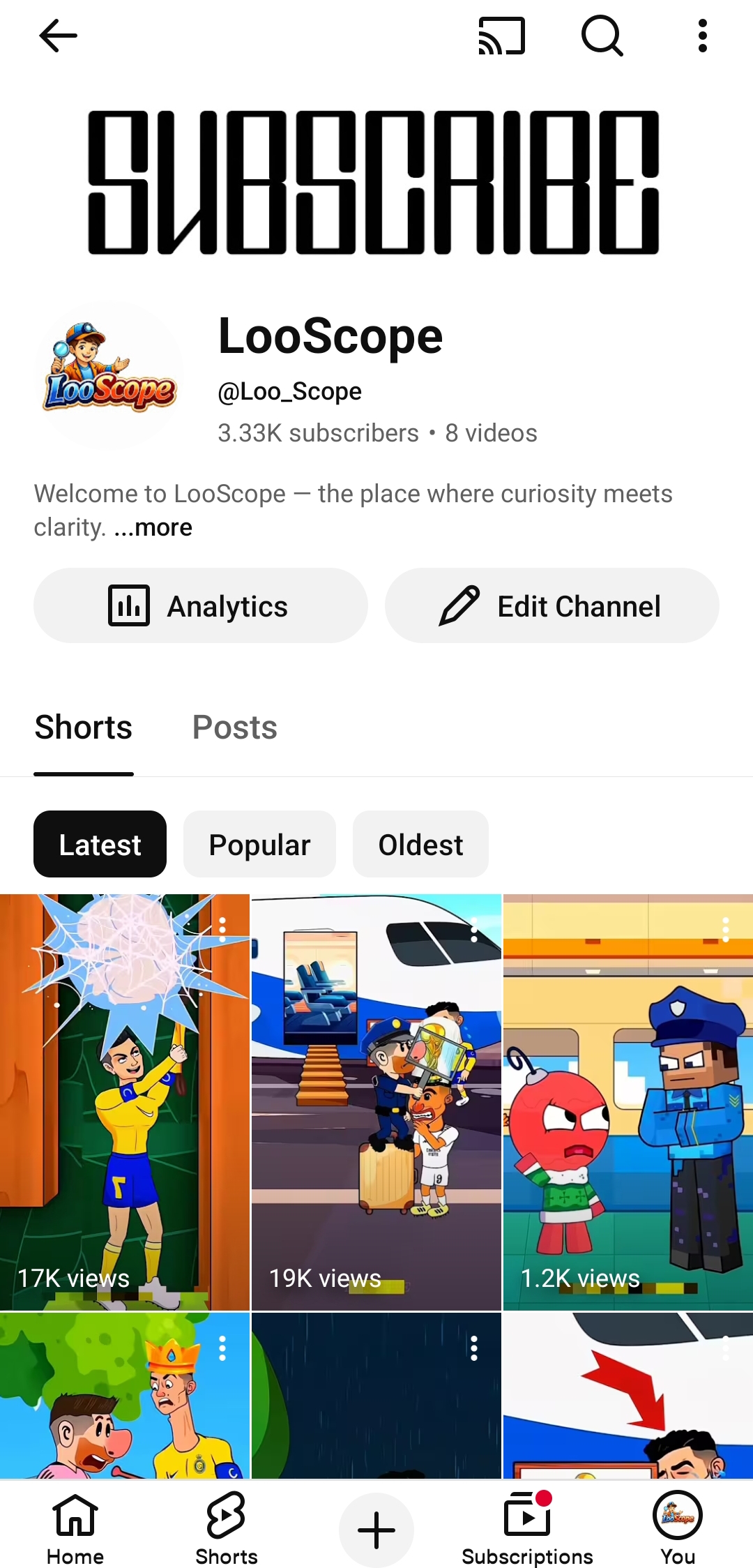Open the top-right overflow menu
This screenshot has width=753, height=1568.
pos(702,36)
